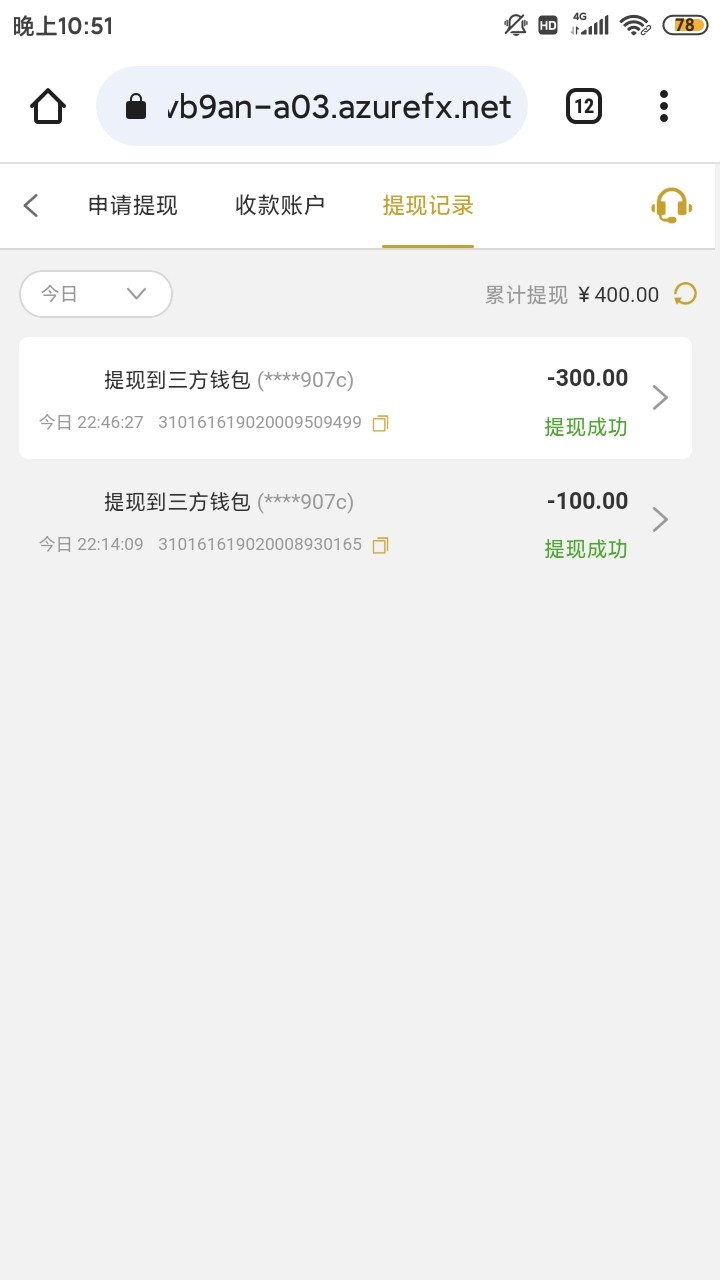Open the browser tab switcher
The width and height of the screenshot is (720, 1280).
click(x=584, y=106)
